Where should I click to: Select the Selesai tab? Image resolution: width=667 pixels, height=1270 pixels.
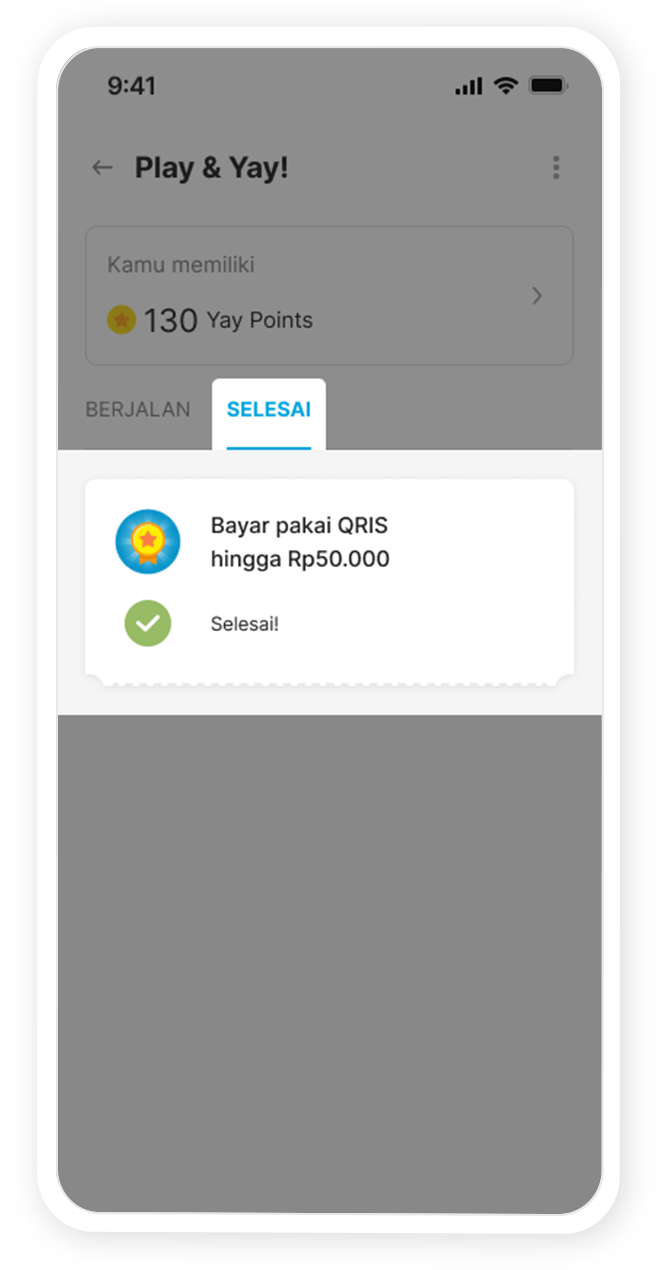pos(269,410)
